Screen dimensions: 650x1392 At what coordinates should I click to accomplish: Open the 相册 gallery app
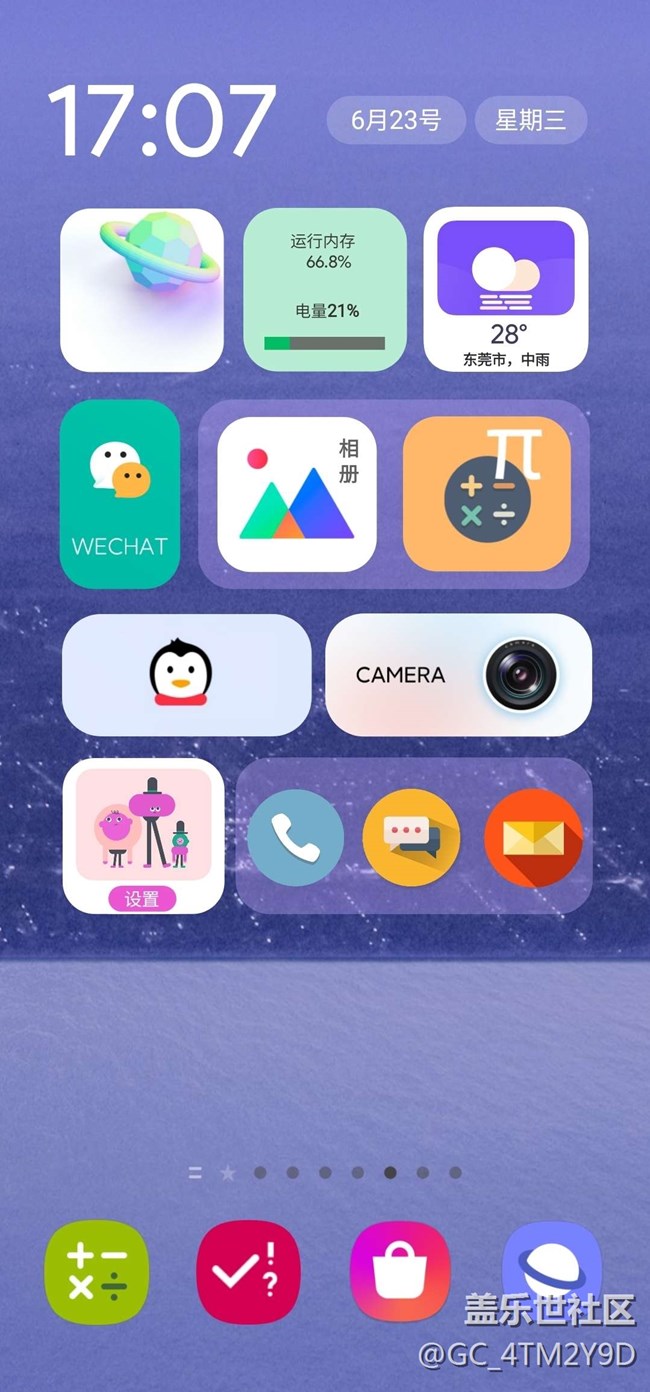point(297,494)
